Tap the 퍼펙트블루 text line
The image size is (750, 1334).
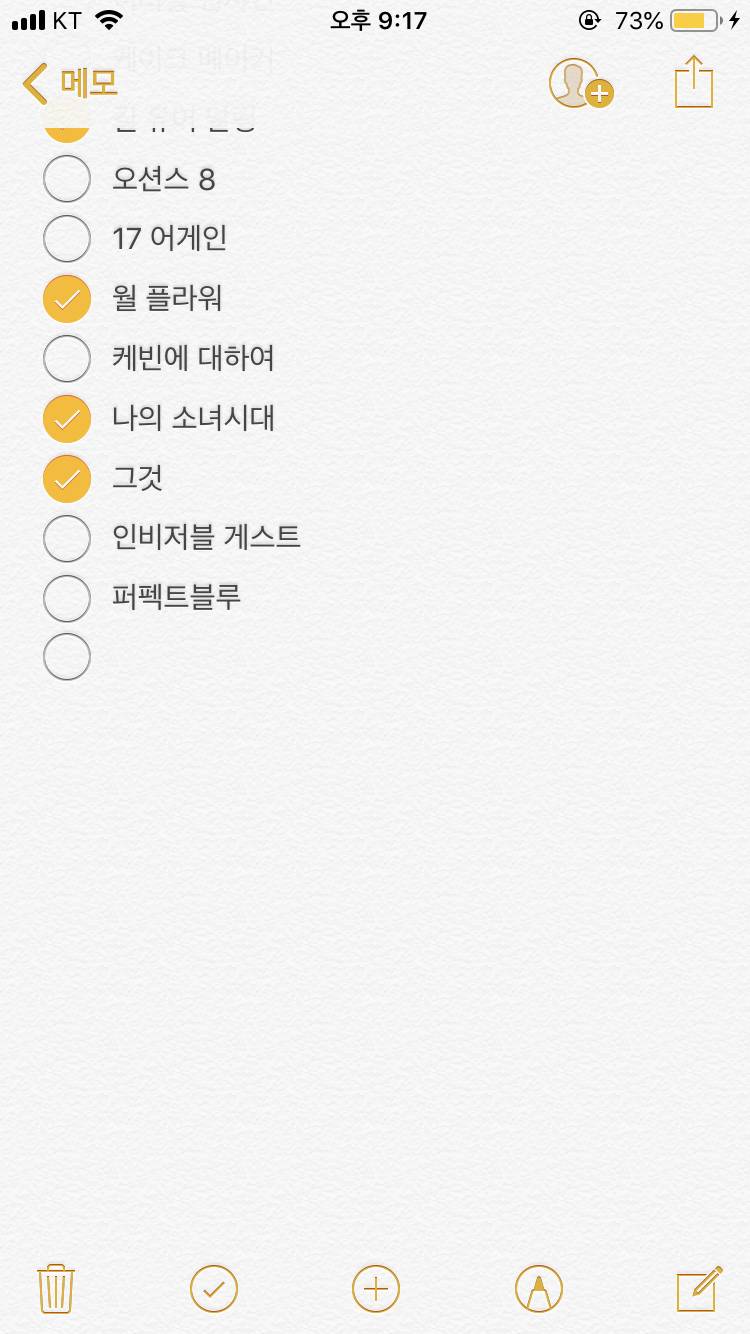click(x=176, y=598)
